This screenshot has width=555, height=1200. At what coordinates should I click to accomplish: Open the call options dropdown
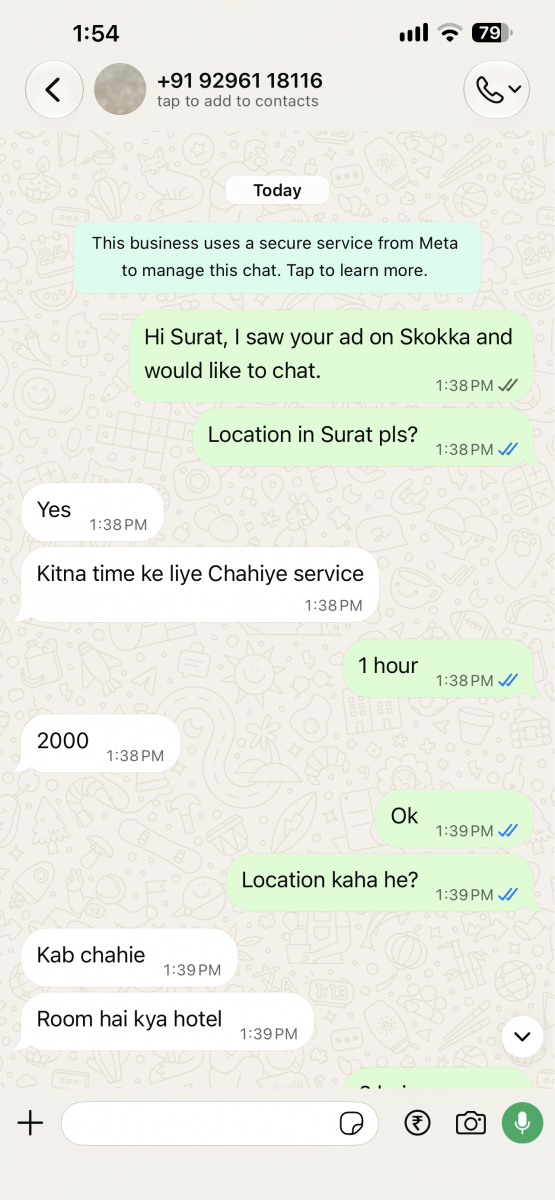coord(497,89)
